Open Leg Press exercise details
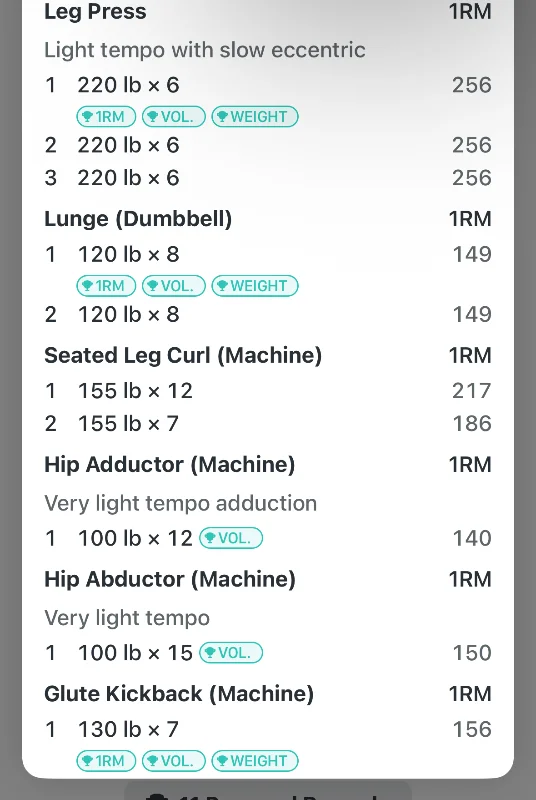This screenshot has width=536, height=800. 95,11
